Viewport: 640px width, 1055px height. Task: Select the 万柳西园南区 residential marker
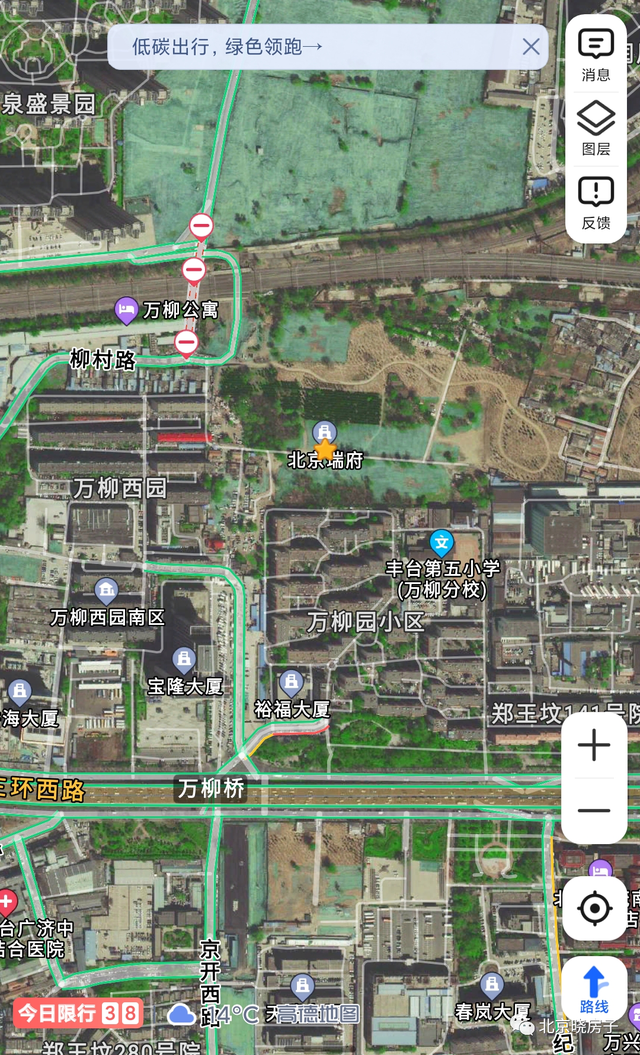[106, 591]
